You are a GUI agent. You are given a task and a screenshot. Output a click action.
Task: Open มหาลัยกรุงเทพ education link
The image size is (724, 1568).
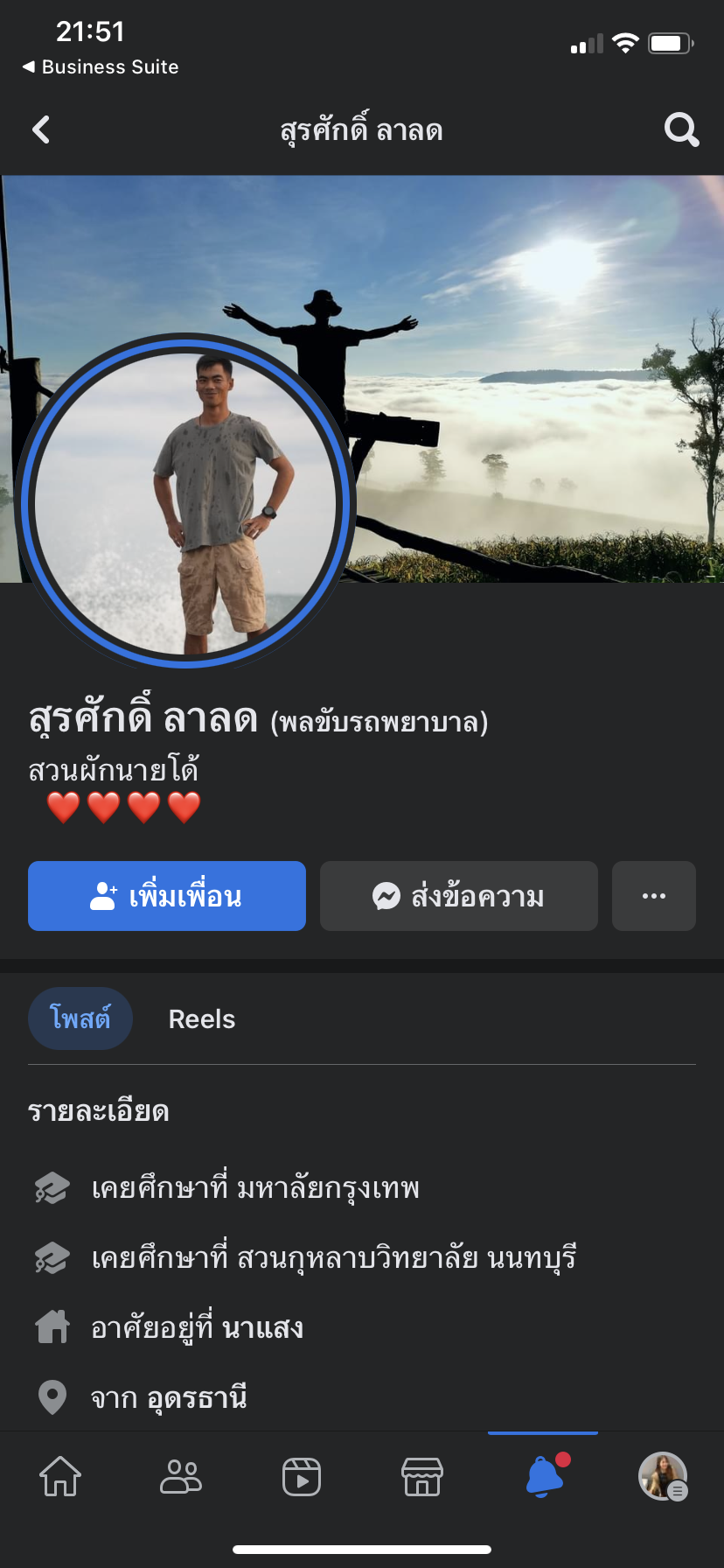[328, 1188]
